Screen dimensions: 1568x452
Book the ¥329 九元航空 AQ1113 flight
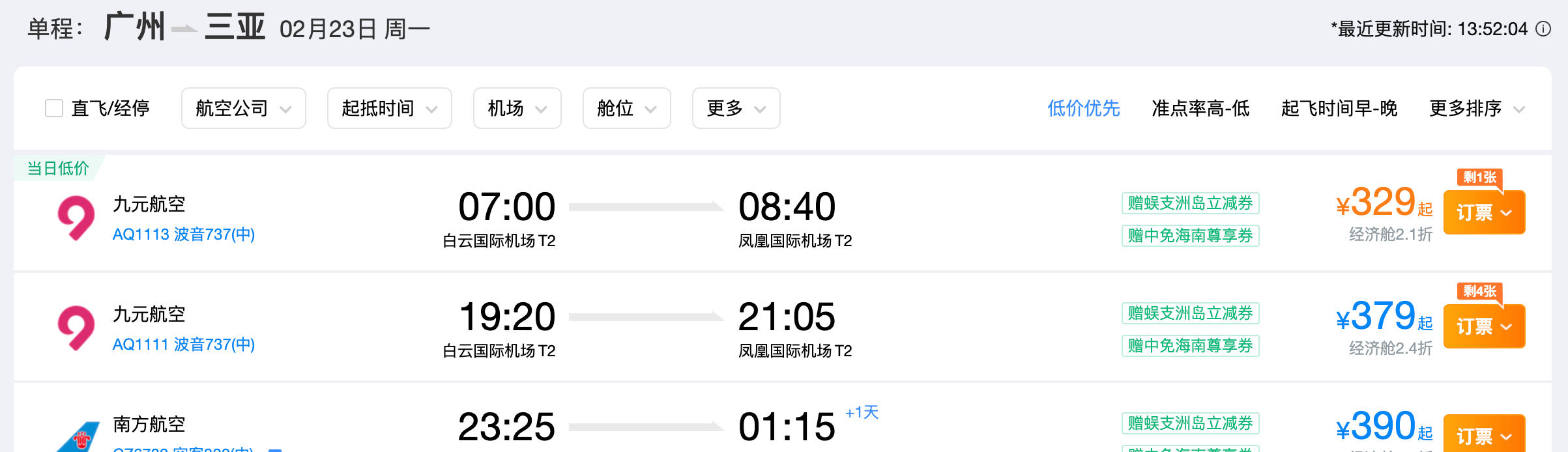point(1484,212)
